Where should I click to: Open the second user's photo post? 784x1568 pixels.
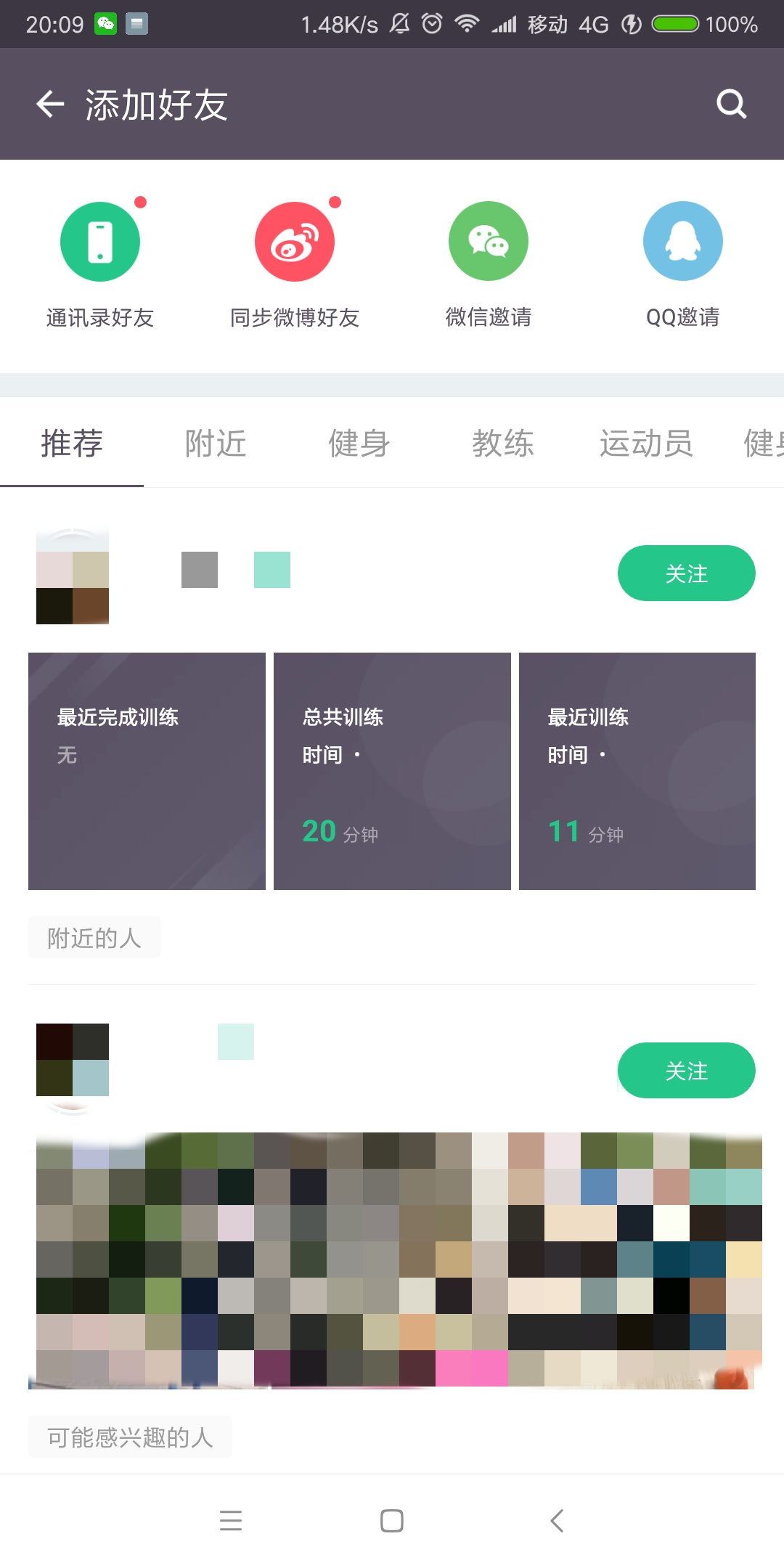pyautogui.click(x=396, y=1259)
